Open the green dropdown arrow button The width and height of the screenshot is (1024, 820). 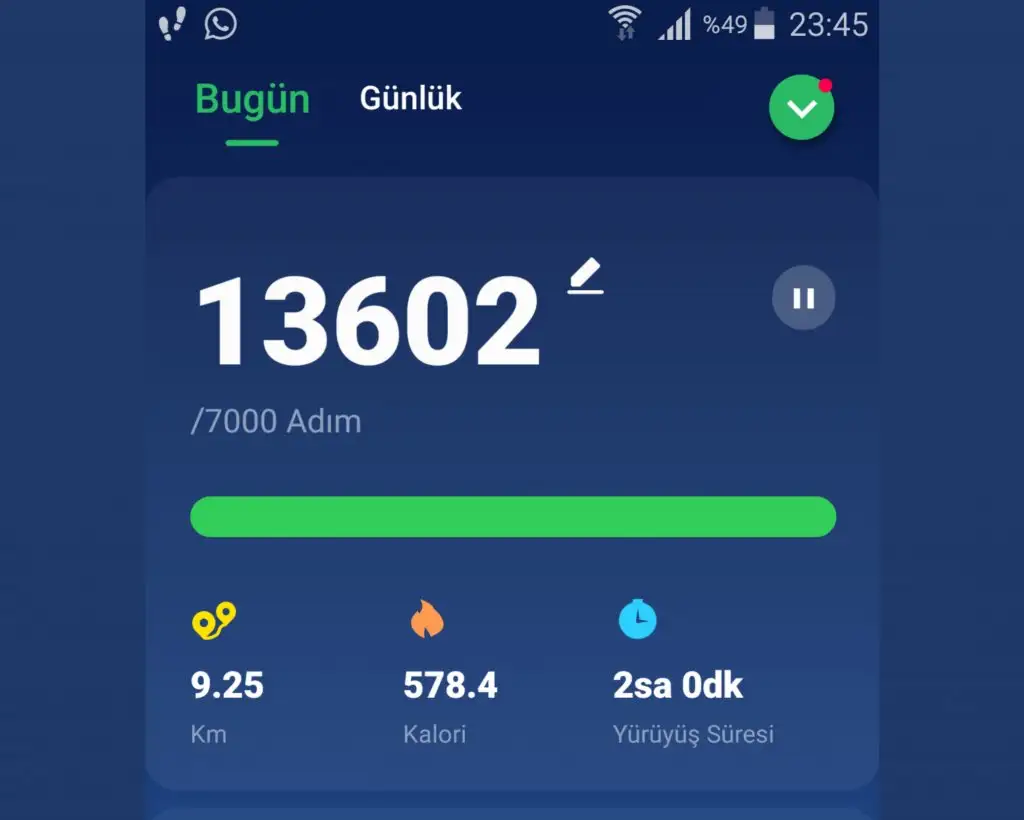[801, 108]
